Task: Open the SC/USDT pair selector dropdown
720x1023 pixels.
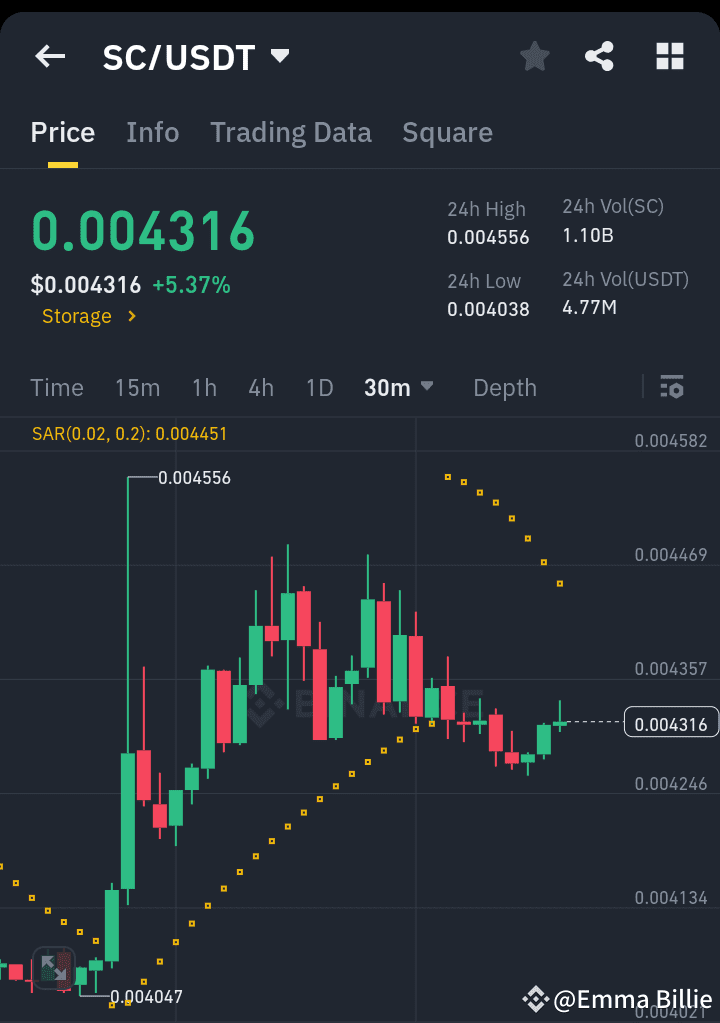Action: 196,57
